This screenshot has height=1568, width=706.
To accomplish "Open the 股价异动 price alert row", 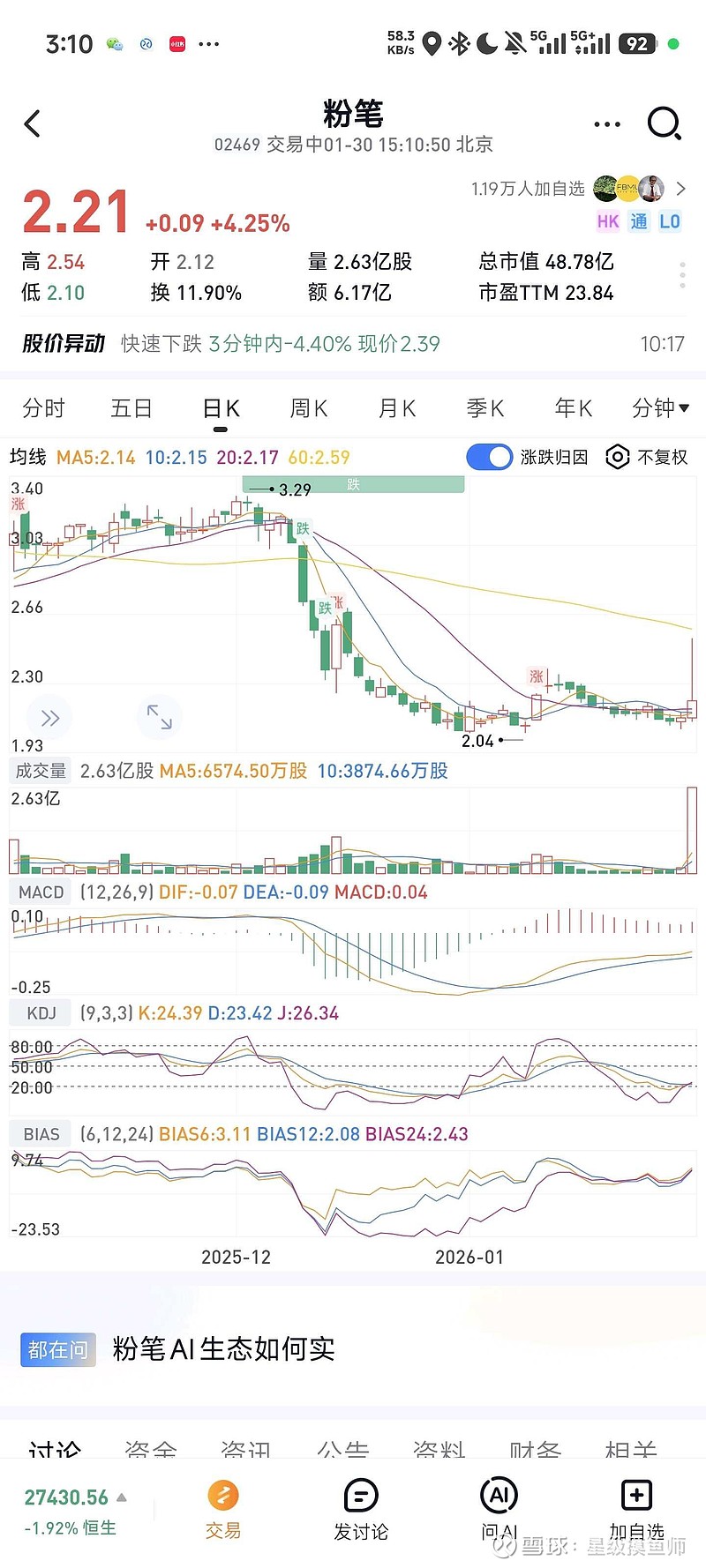I will point(353,344).
